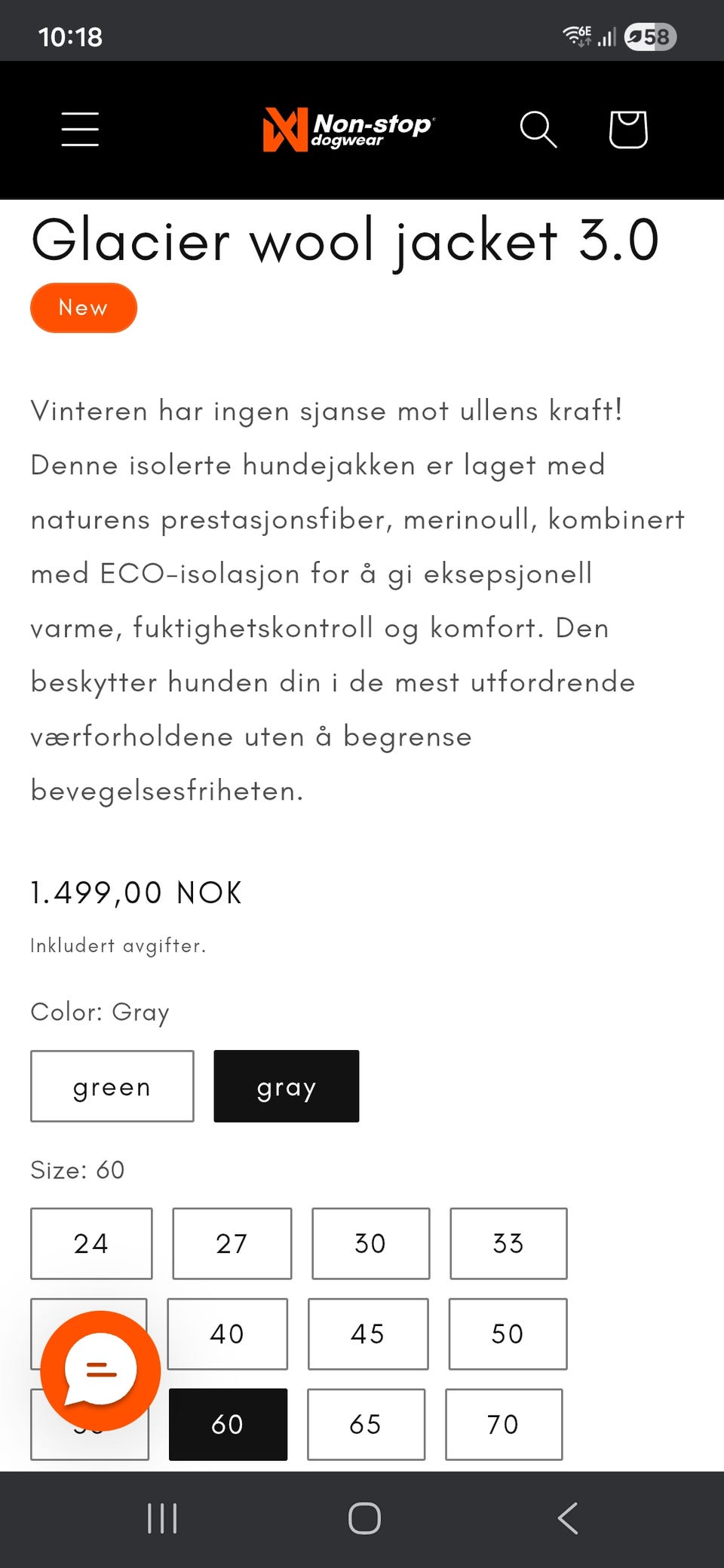Image resolution: width=724 pixels, height=1568 pixels.
Task: Tap the Wi-Fi status icon
Action: click(x=575, y=35)
